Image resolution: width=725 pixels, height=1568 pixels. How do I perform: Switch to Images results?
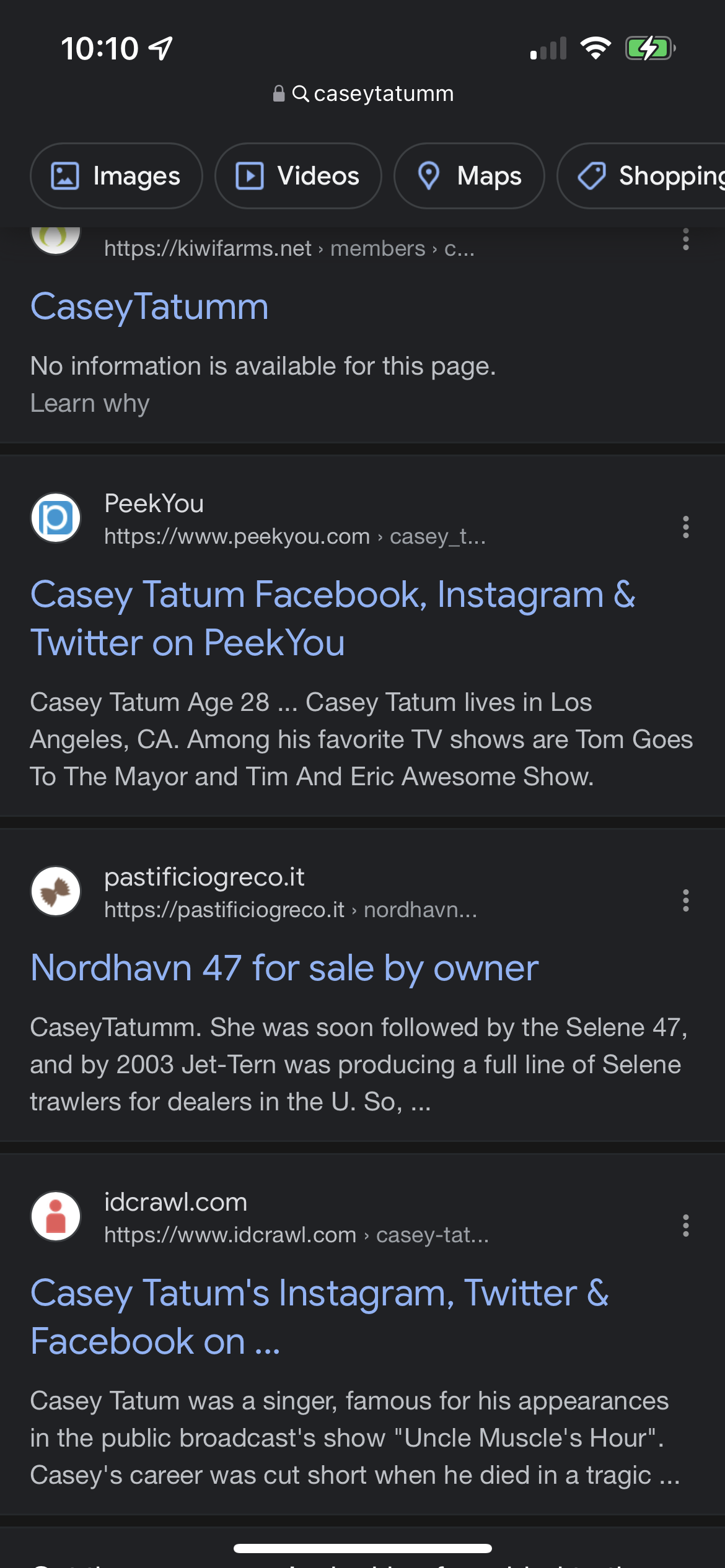tap(116, 176)
